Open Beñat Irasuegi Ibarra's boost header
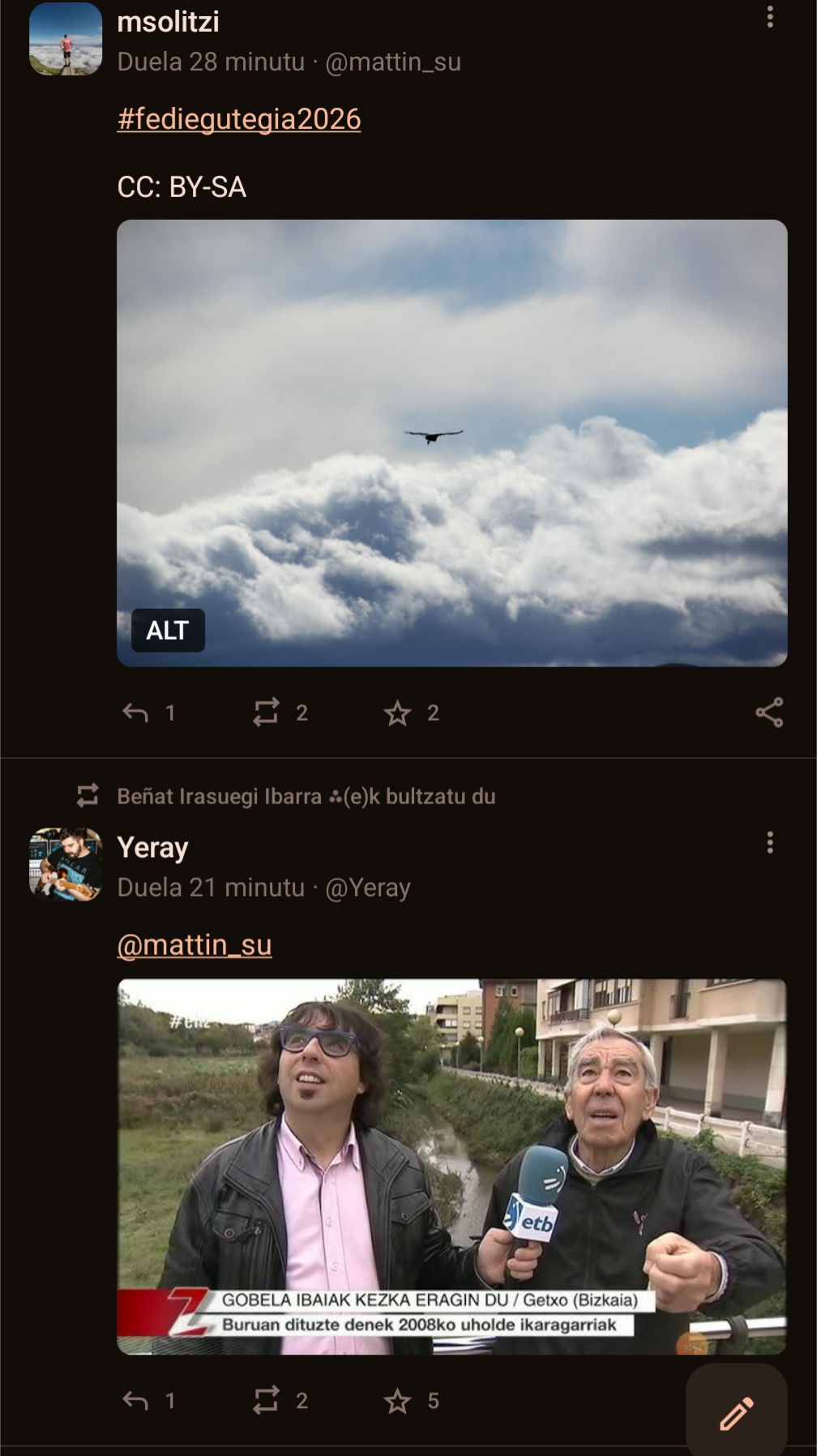 306,796
